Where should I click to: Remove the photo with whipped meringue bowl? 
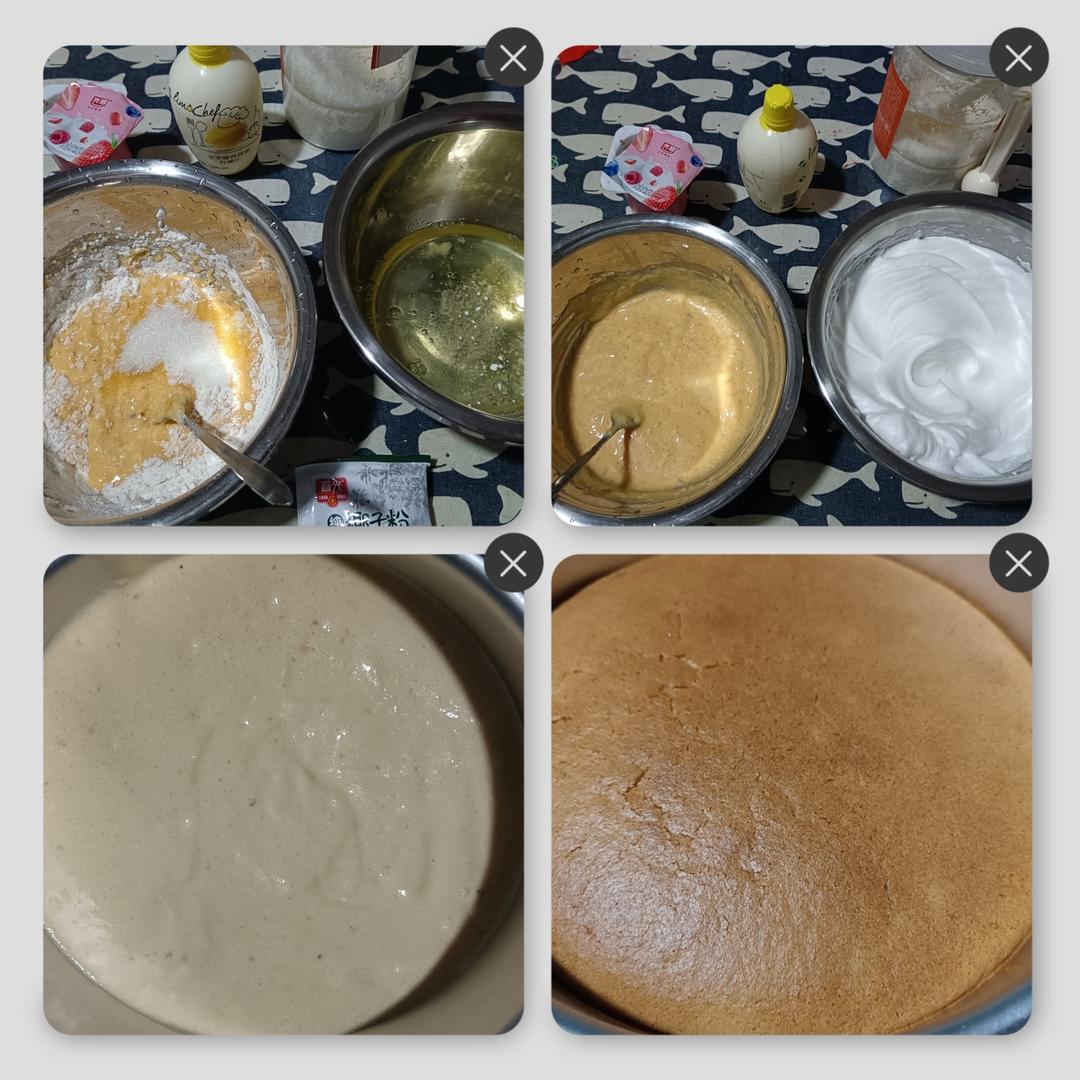click(x=1018, y=58)
